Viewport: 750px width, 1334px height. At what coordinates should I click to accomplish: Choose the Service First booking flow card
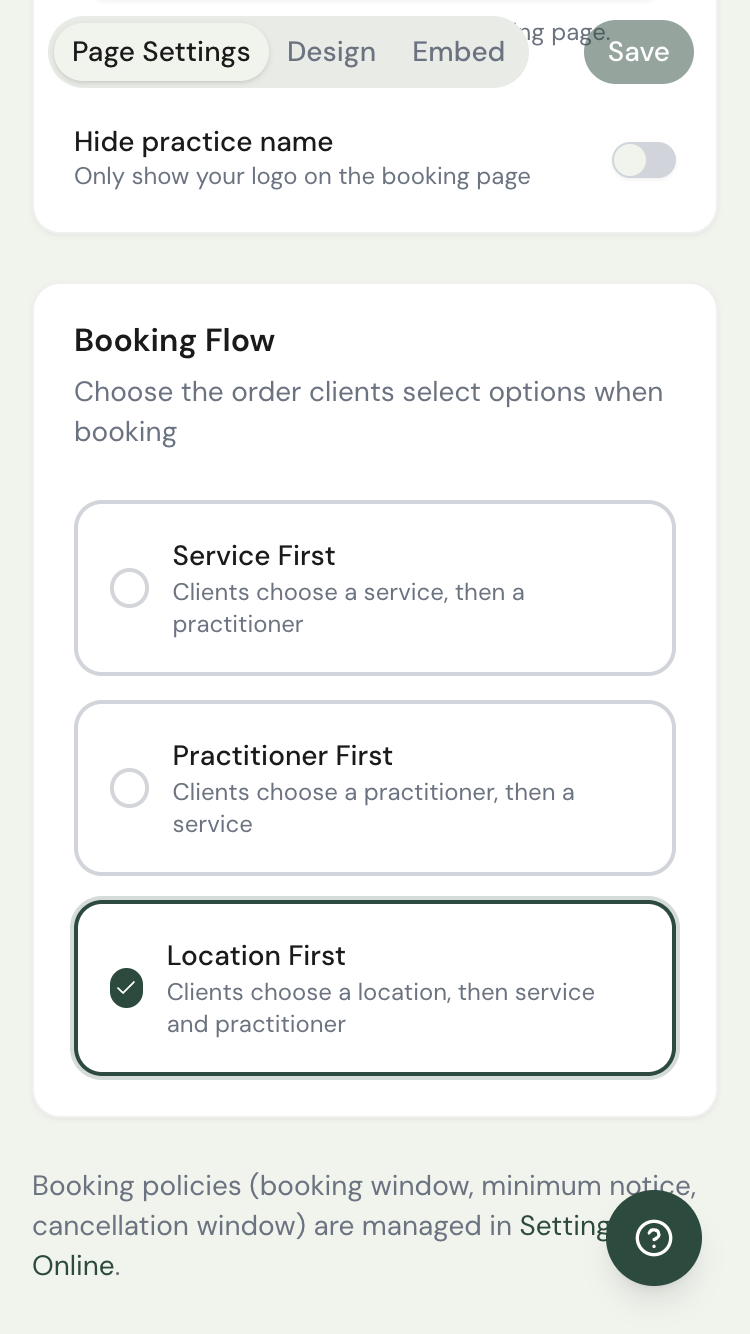tap(374, 588)
